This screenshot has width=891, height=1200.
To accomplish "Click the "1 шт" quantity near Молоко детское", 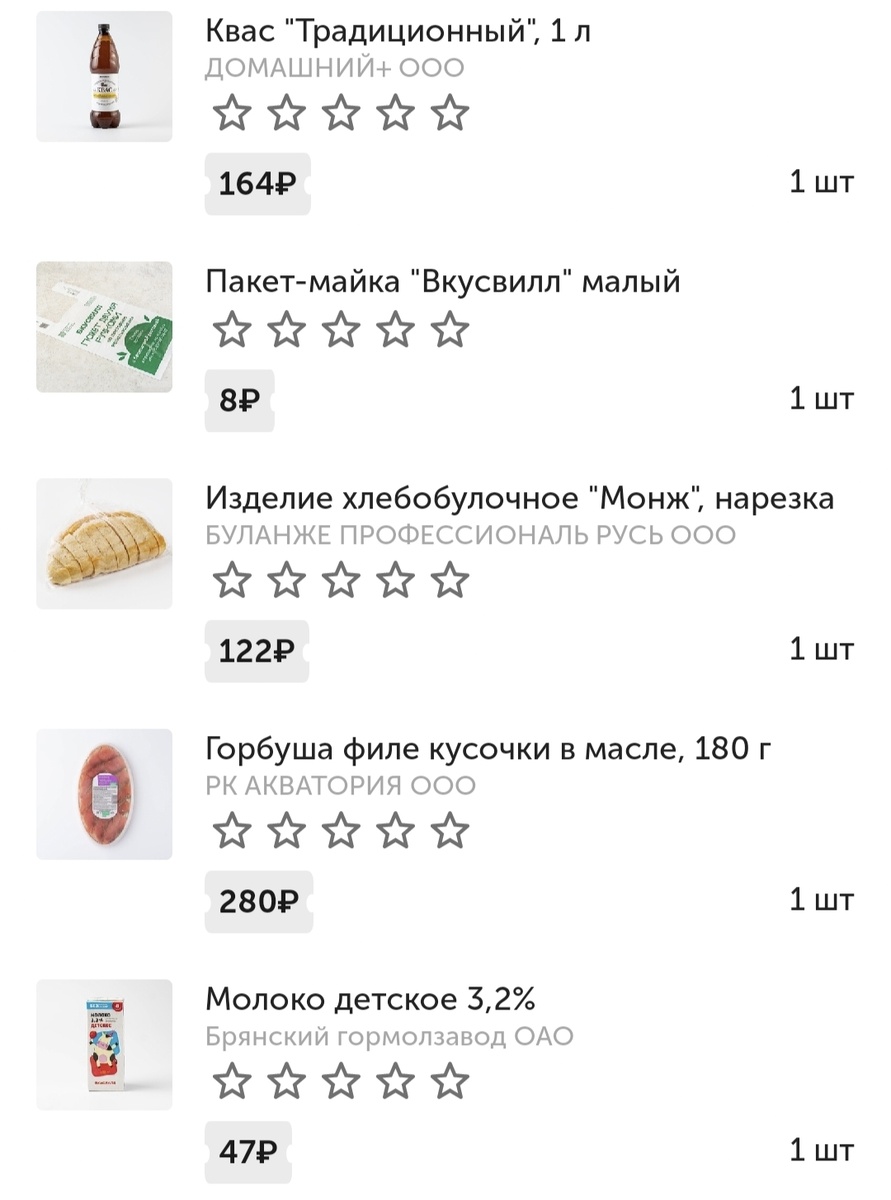I will point(822,1152).
